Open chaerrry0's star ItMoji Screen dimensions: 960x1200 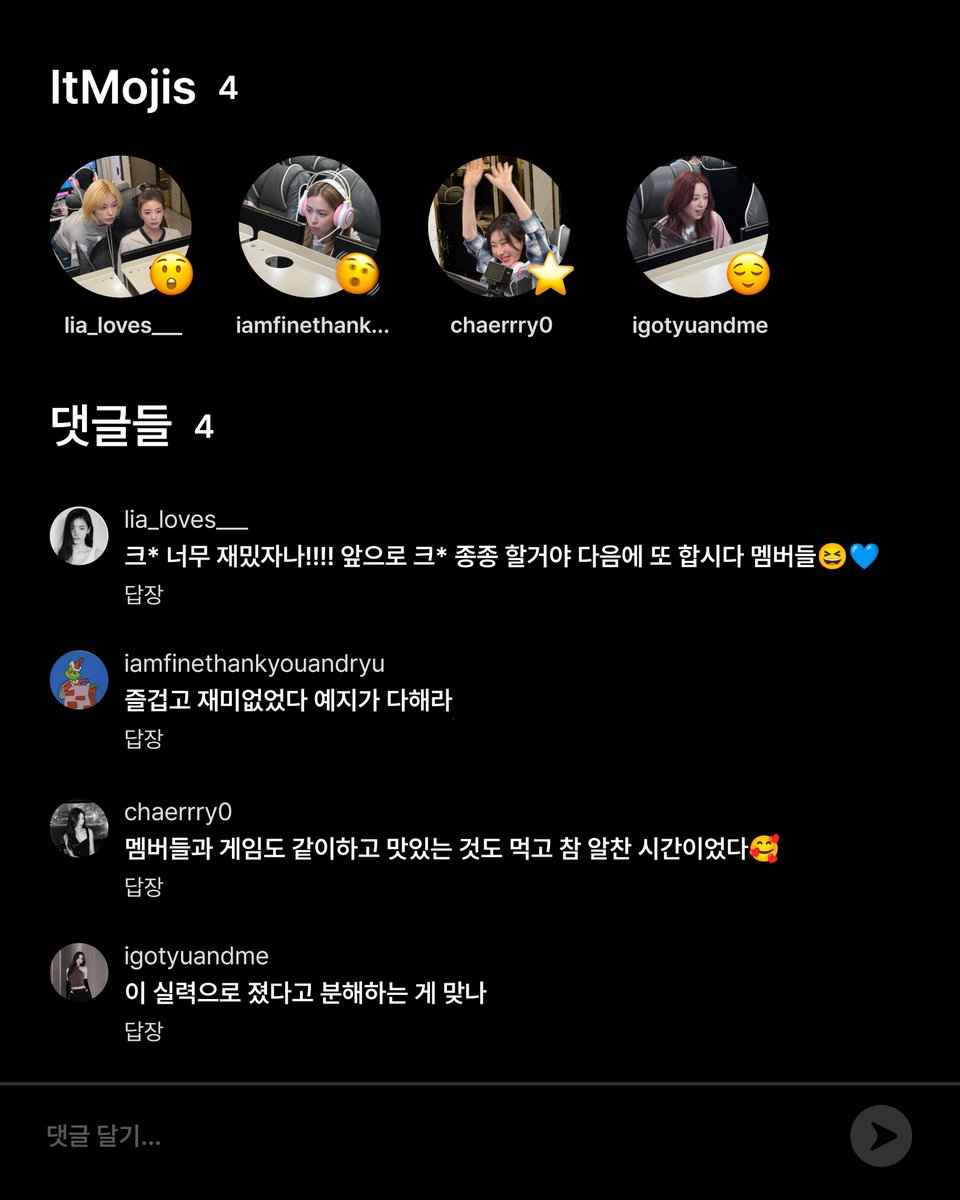[x=499, y=227]
